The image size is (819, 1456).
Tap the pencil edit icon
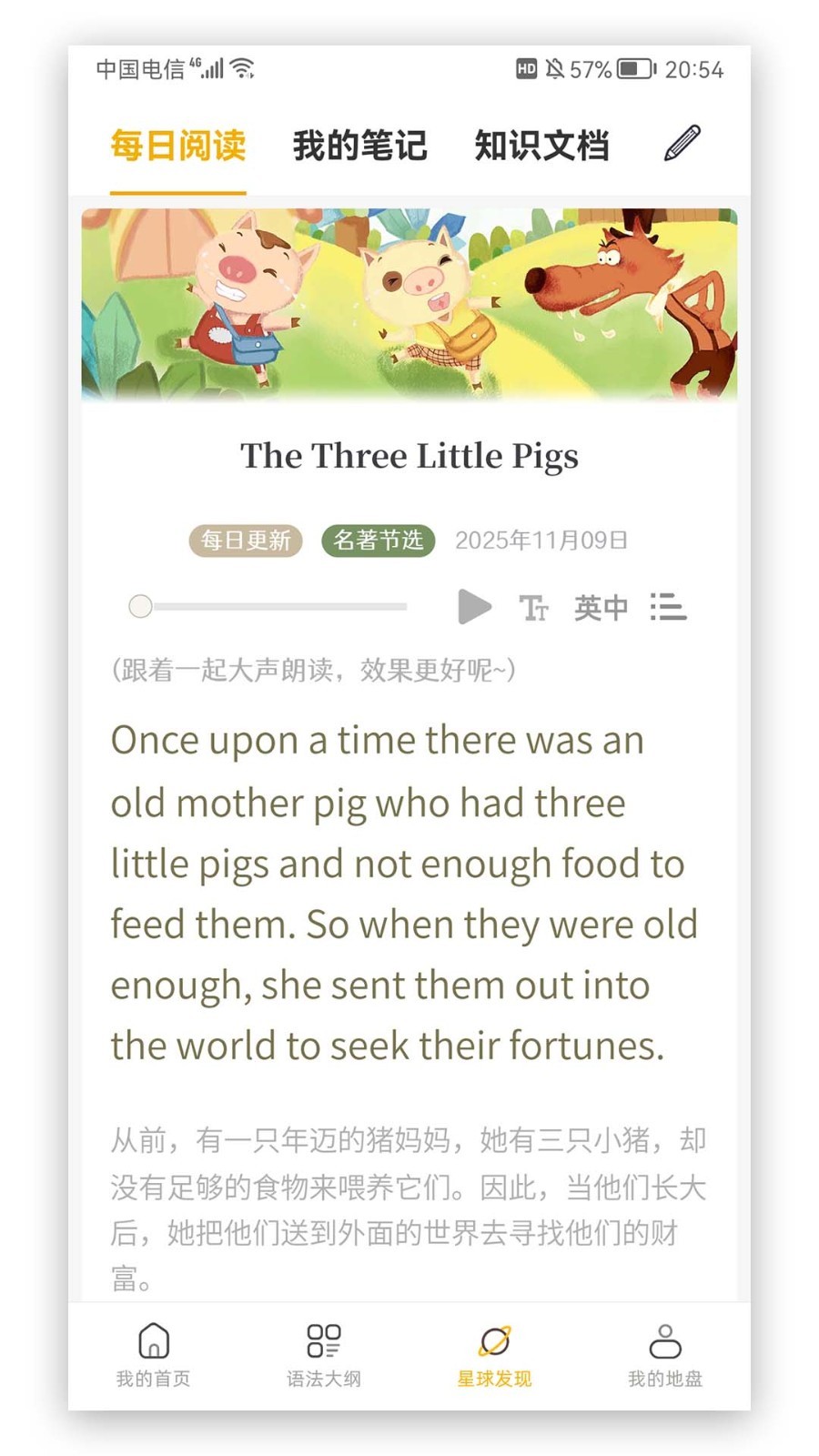click(682, 143)
